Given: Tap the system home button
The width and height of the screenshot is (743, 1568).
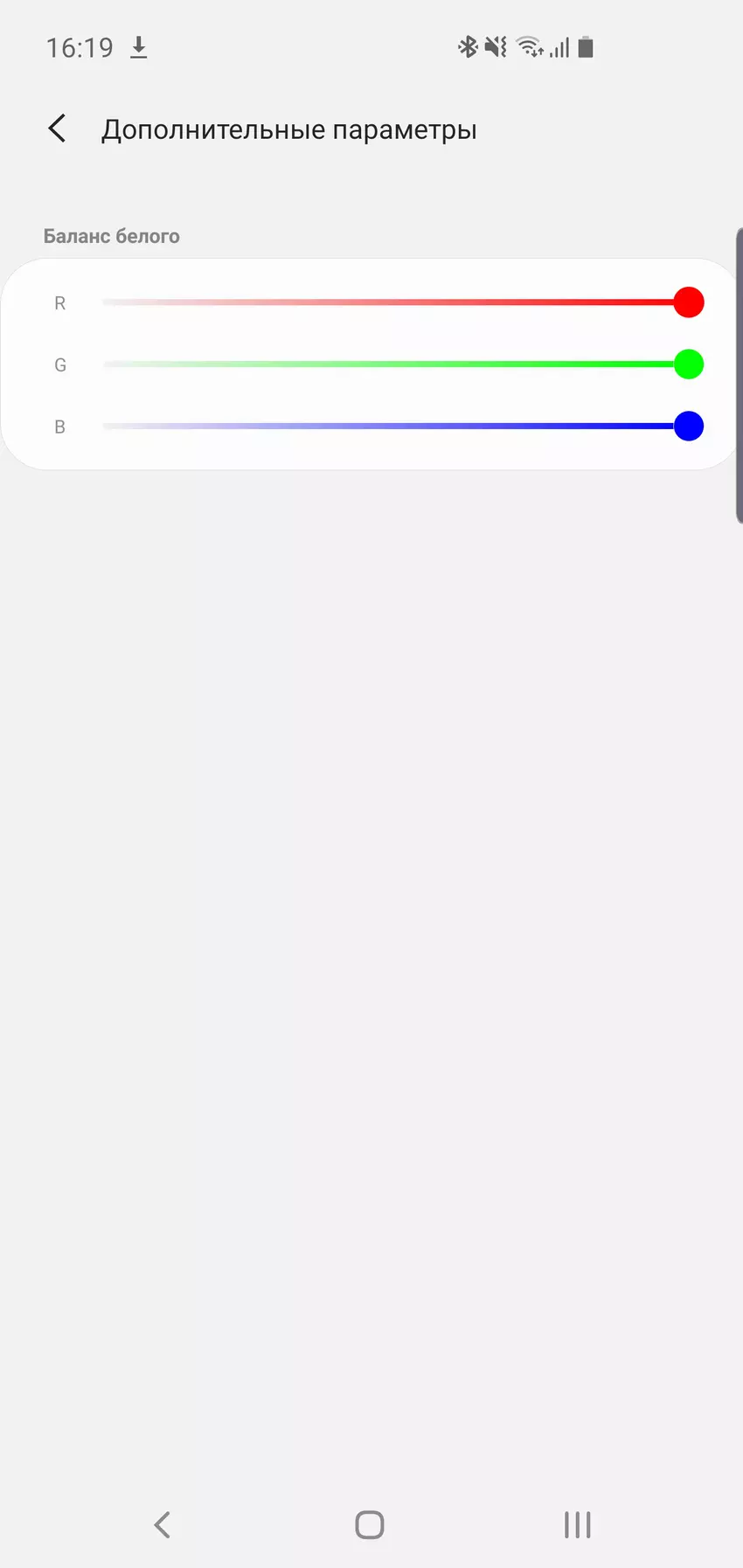Looking at the screenshot, I should [x=370, y=1524].
